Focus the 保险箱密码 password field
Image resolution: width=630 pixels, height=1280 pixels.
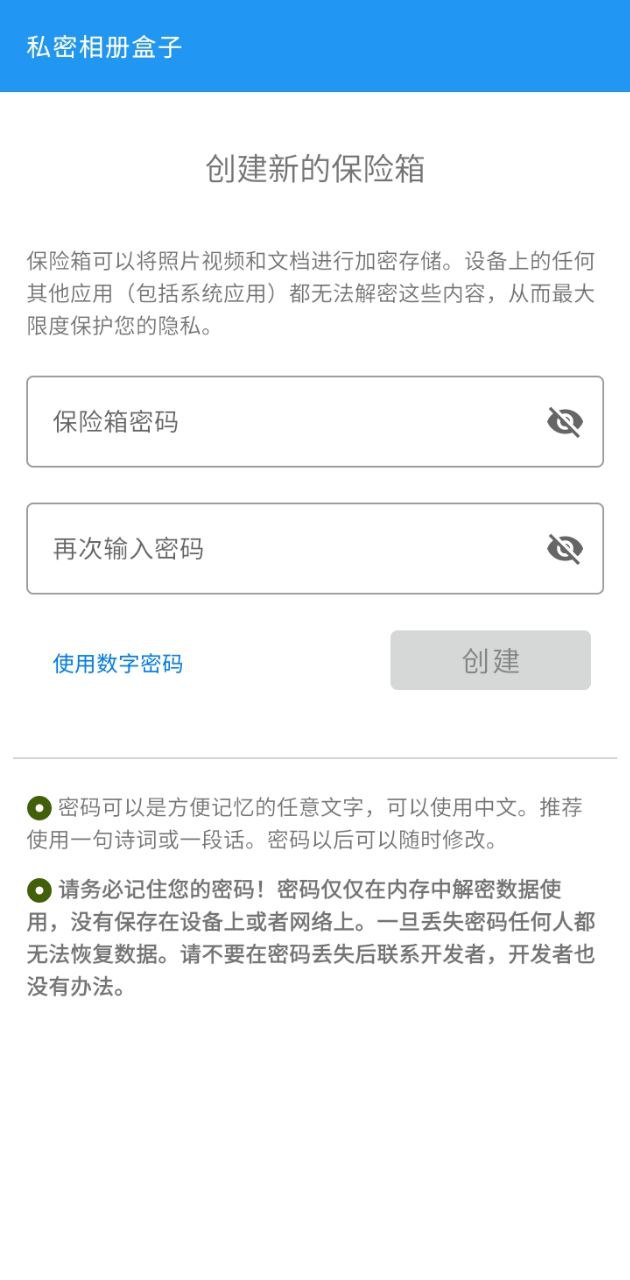tap(314, 422)
